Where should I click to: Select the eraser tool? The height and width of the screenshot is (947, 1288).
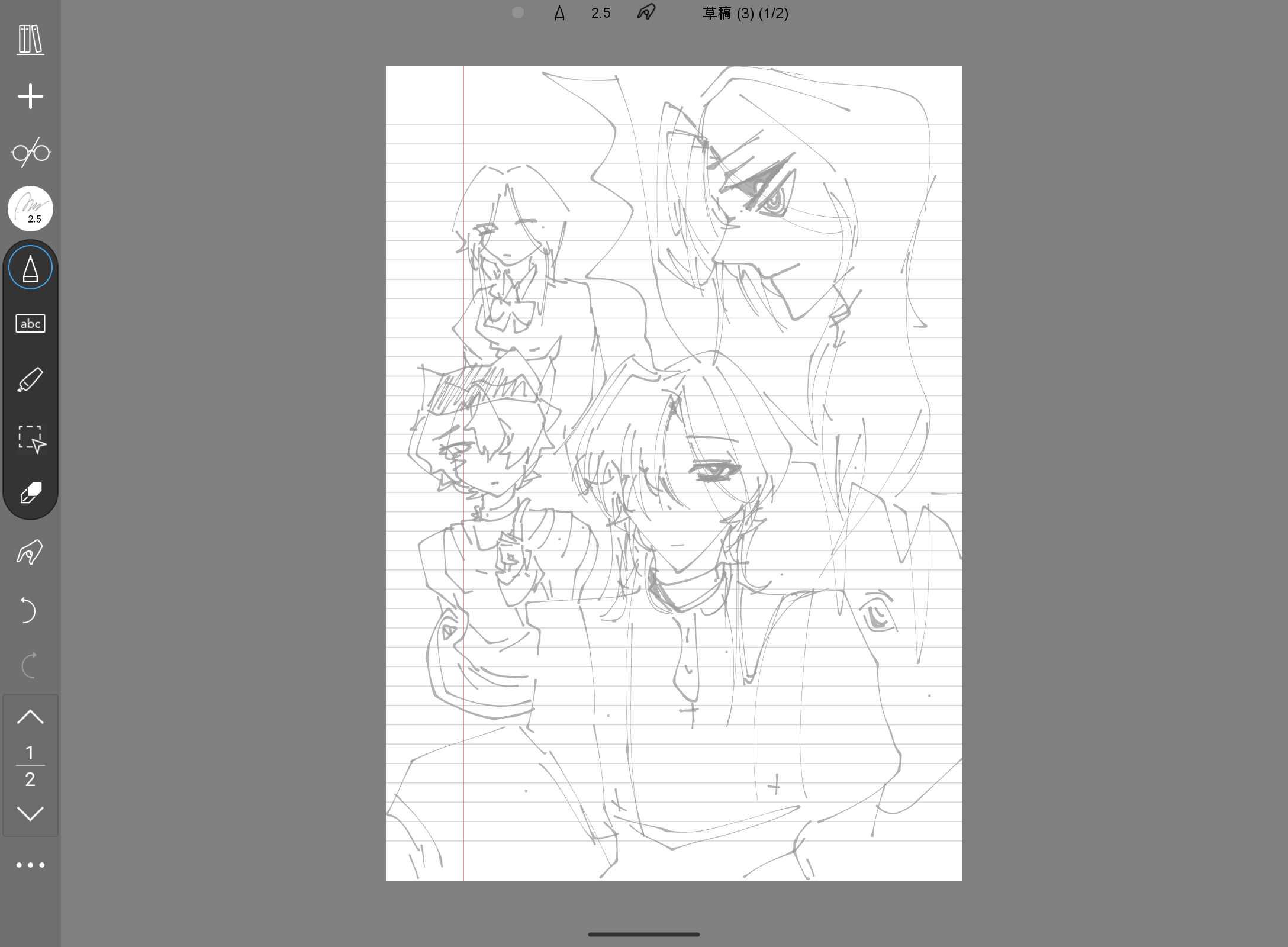tap(30, 493)
